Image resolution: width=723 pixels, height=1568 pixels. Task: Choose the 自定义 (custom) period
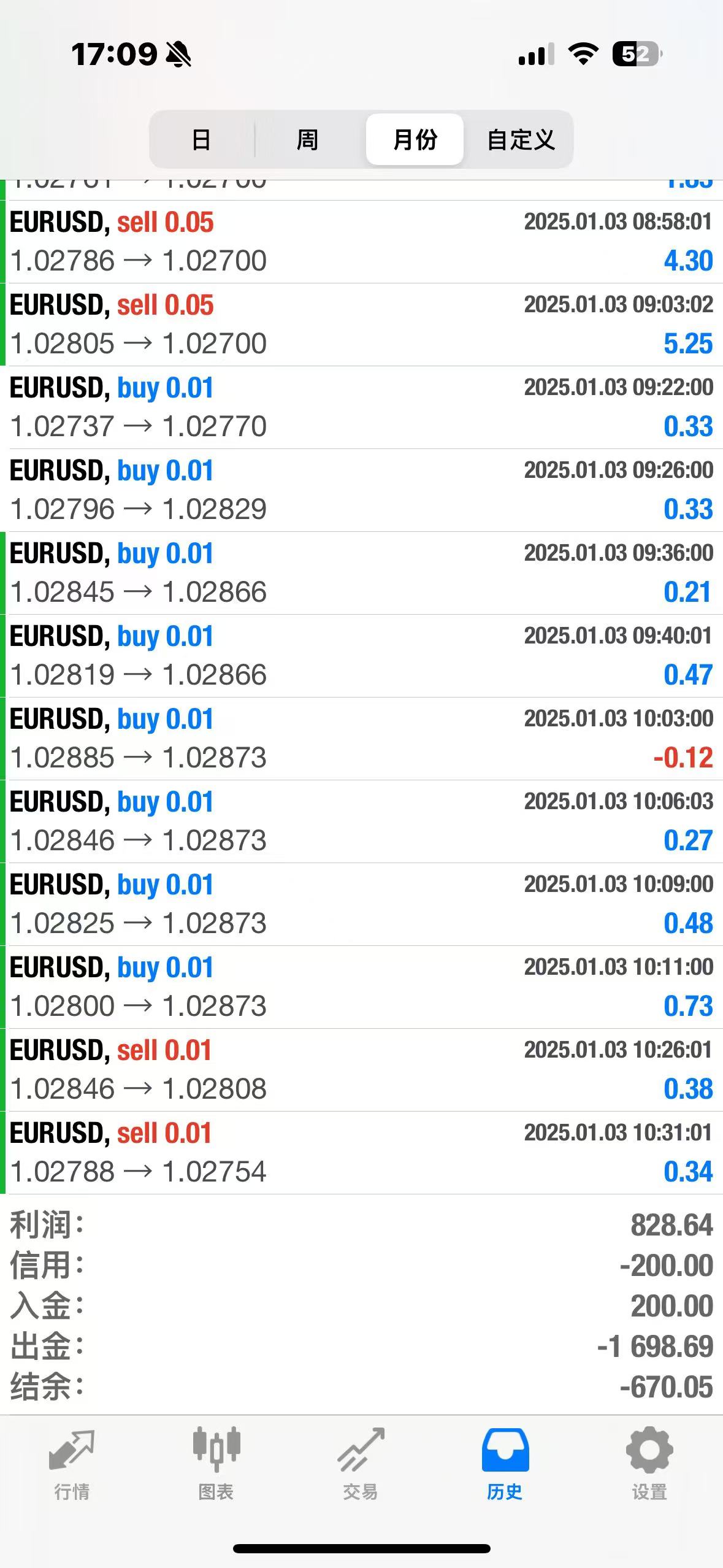[x=521, y=139]
